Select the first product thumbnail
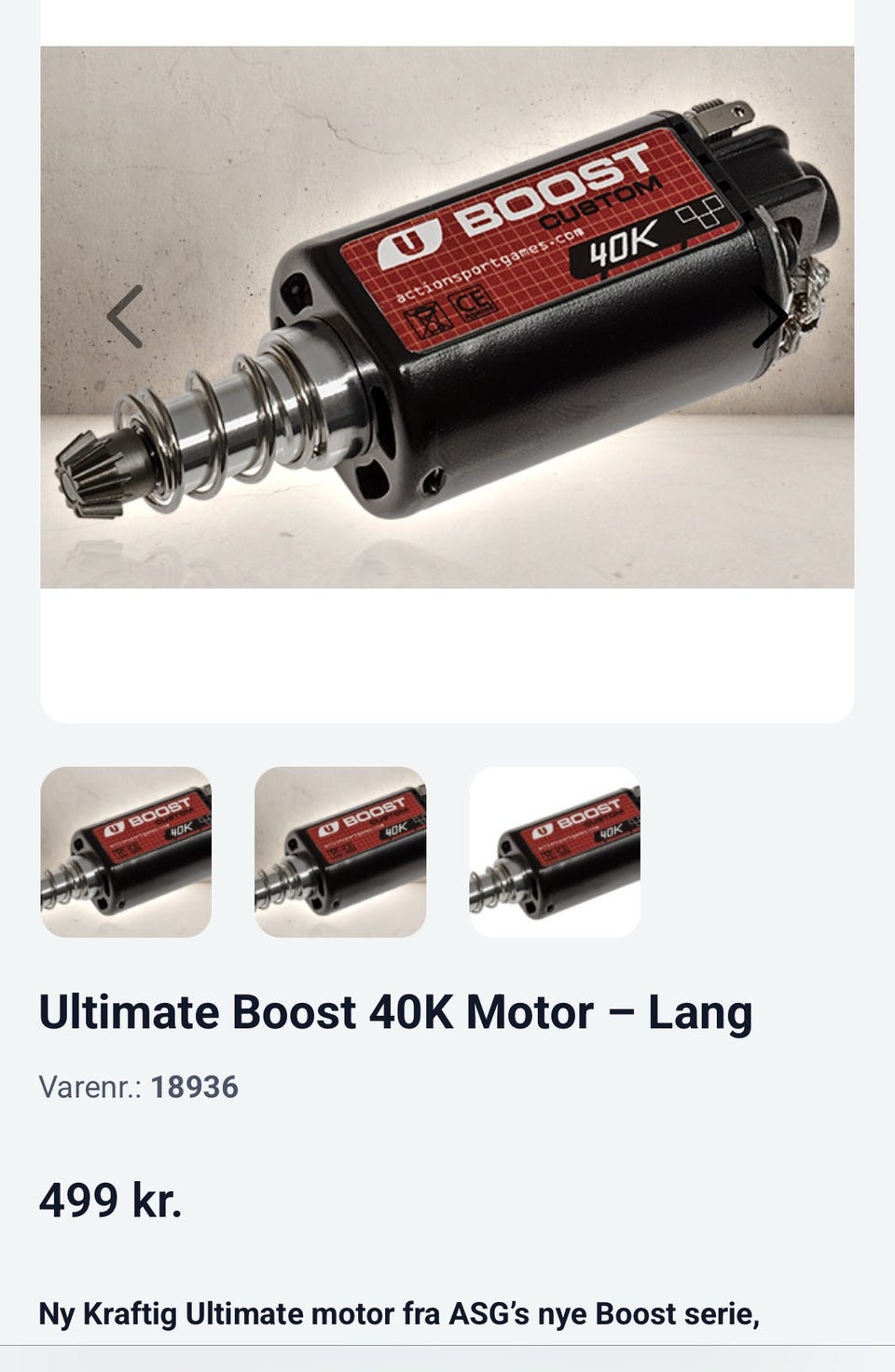The height and width of the screenshot is (1372, 895). (x=126, y=852)
